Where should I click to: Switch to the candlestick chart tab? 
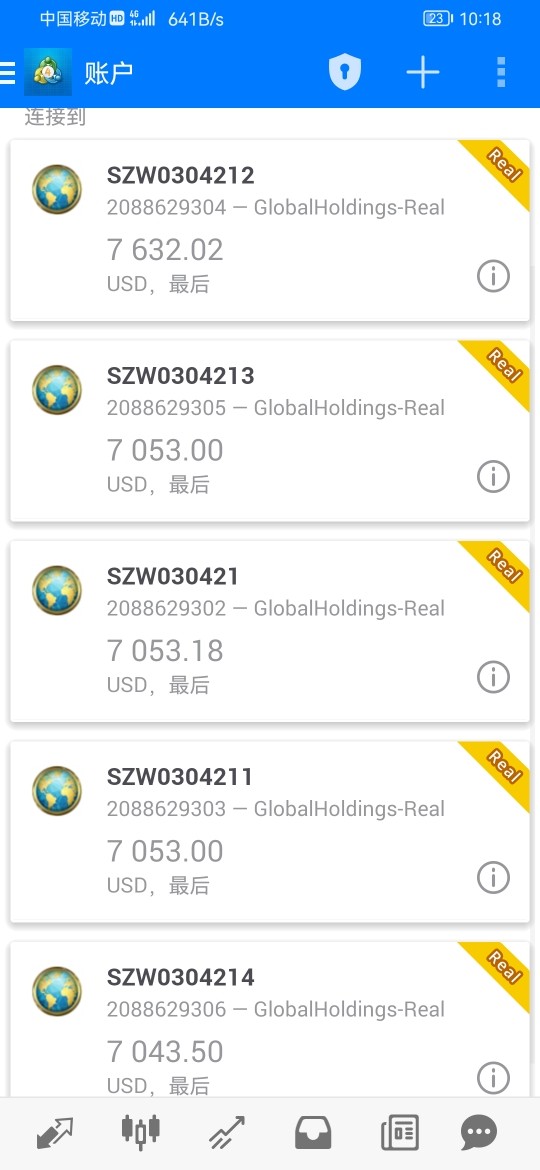(x=140, y=1132)
